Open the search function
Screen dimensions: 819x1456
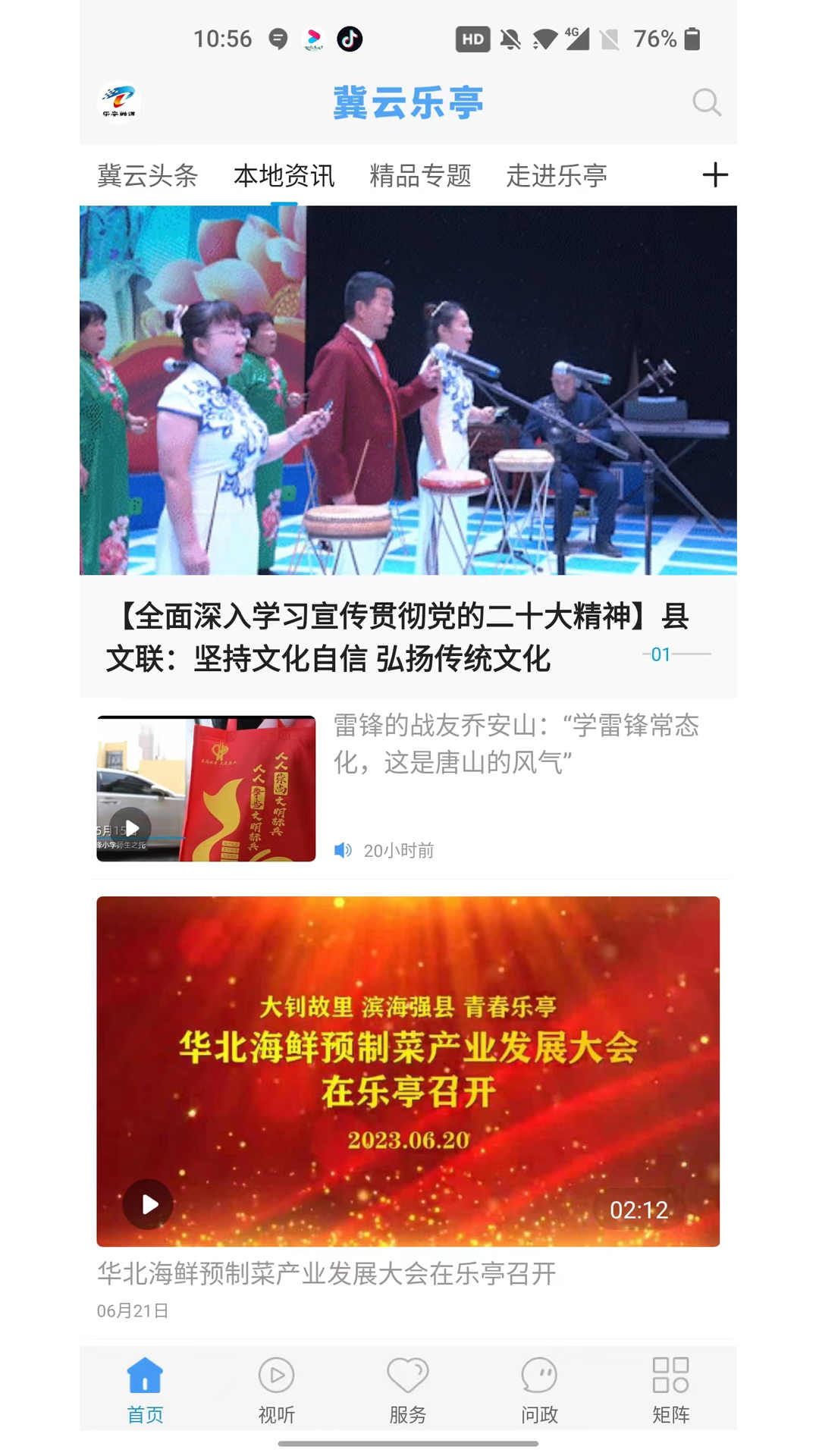pyautogui.click(x=708, y=102)
